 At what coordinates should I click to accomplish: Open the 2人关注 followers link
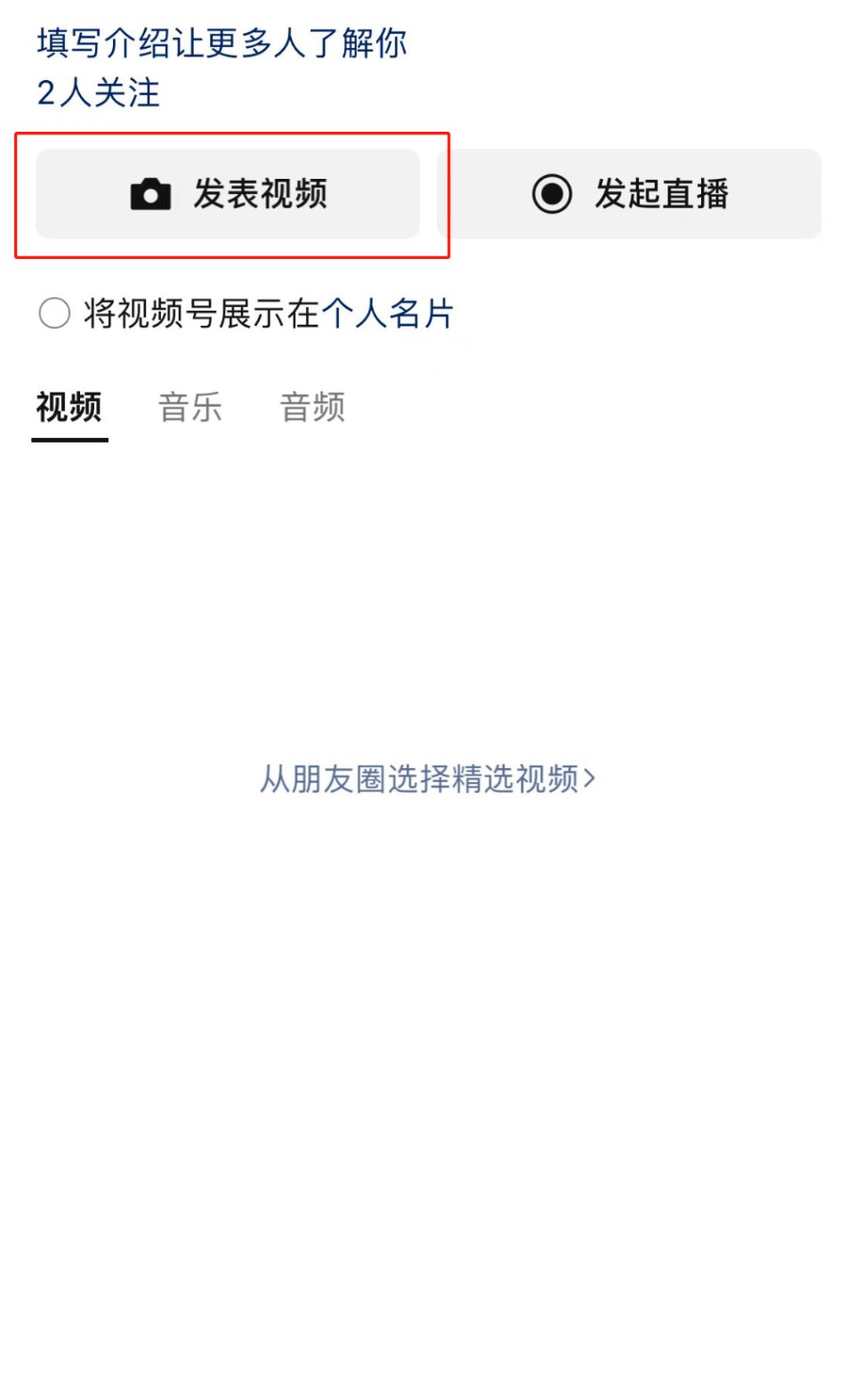click(99, 93)
